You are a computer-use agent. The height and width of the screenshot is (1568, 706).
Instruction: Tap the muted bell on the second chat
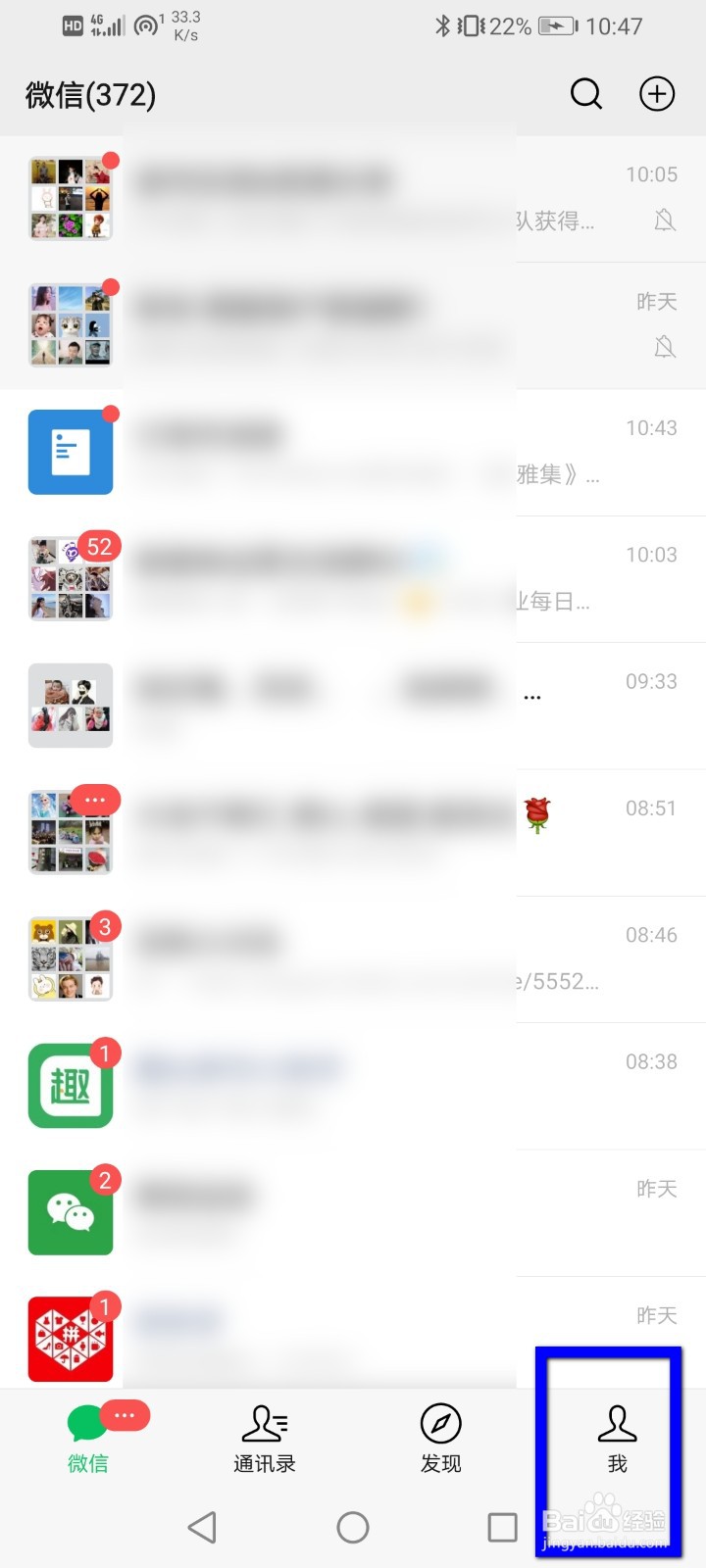[x=665, y=348]
